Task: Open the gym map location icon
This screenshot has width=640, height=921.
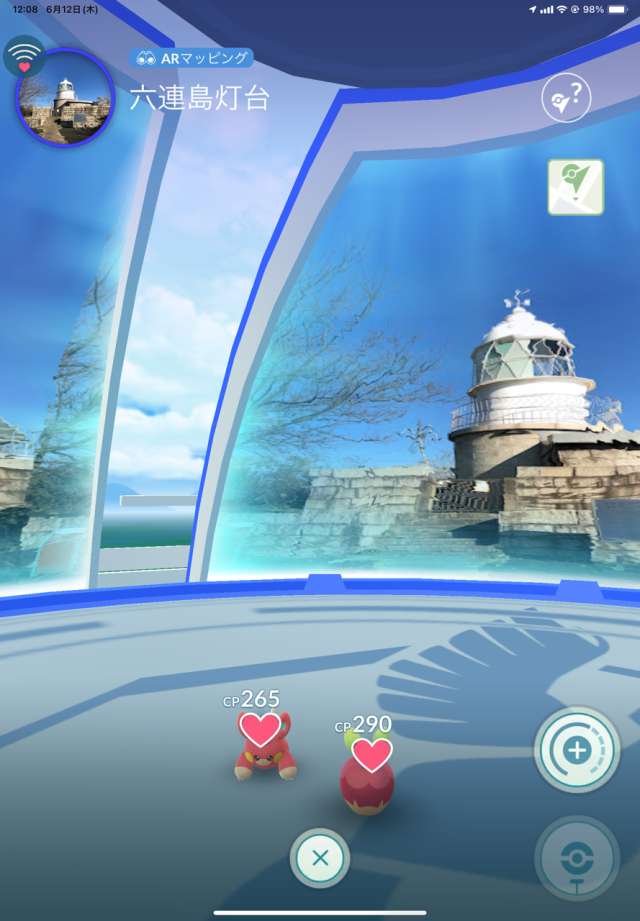Action: (575, 187)
